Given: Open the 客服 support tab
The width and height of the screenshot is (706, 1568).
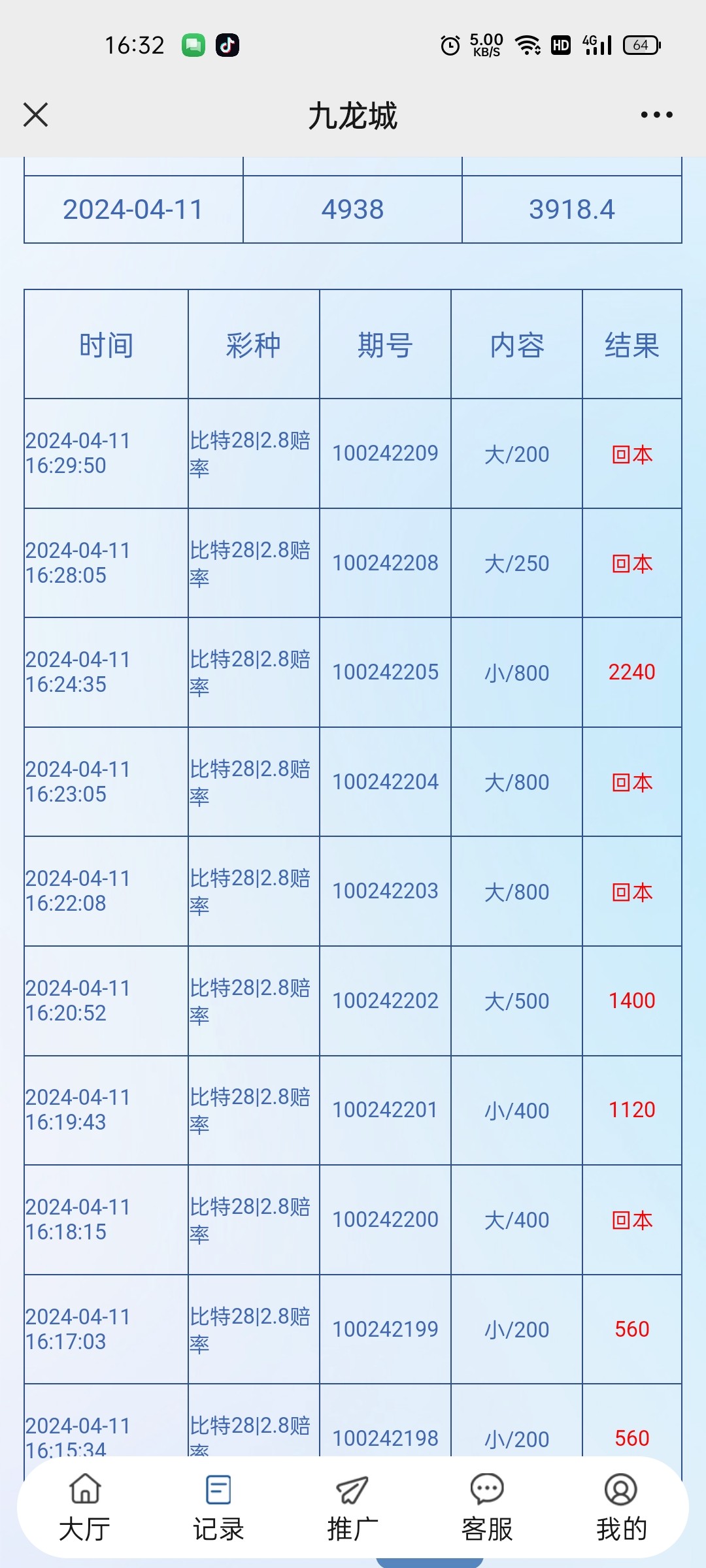Looking at the screenshot, I should 487,1508.
